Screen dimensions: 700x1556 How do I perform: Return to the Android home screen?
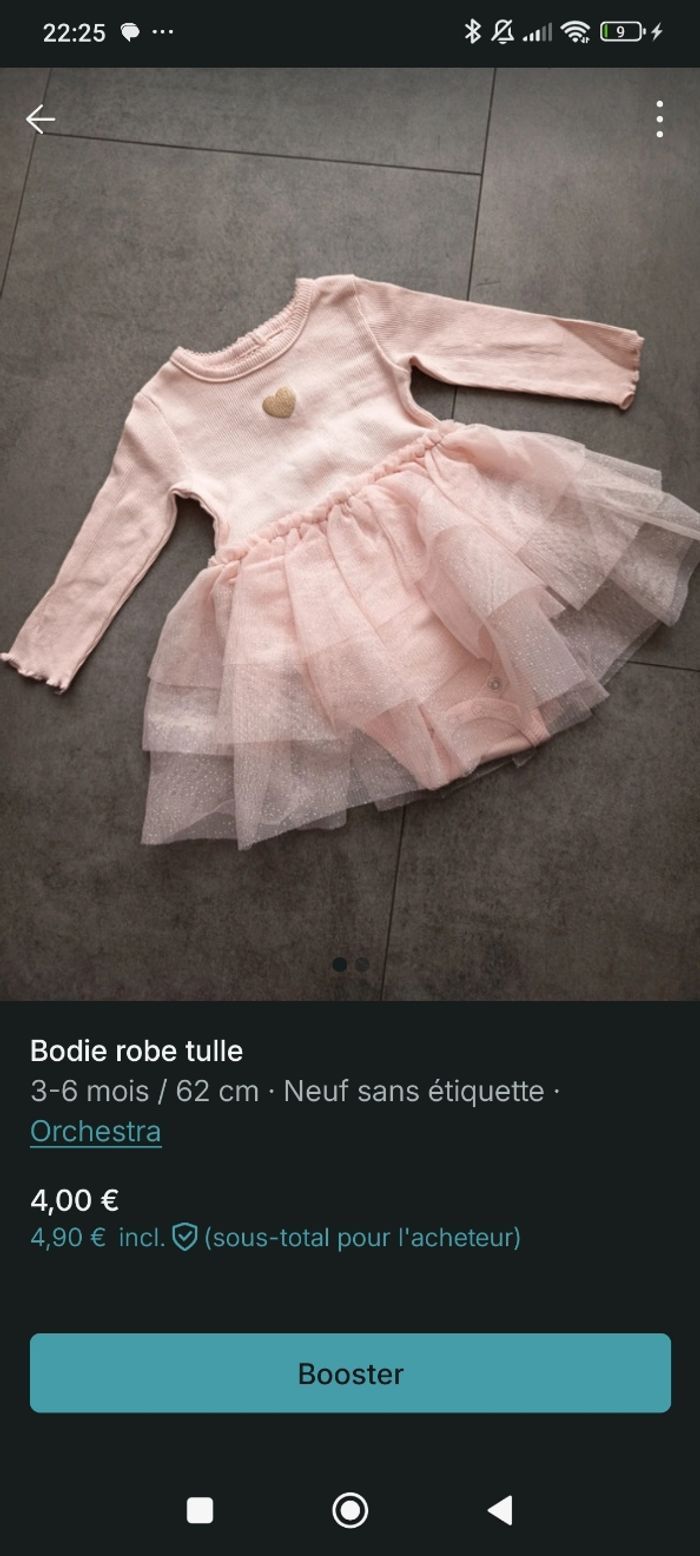(x=350, y=1510)
